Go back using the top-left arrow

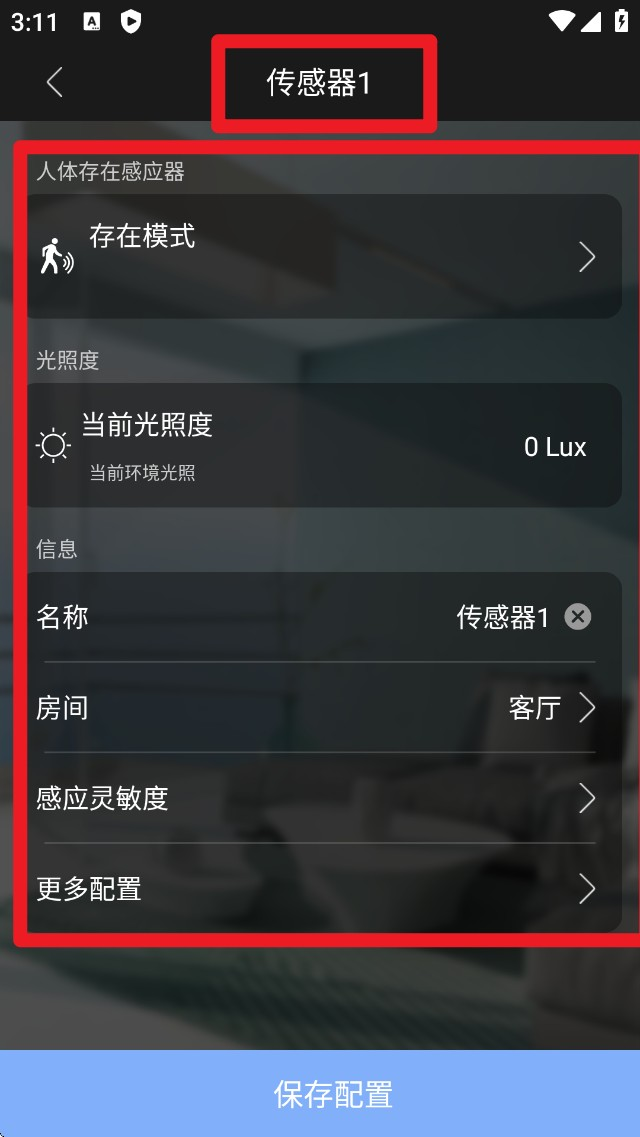pos(55,82)
